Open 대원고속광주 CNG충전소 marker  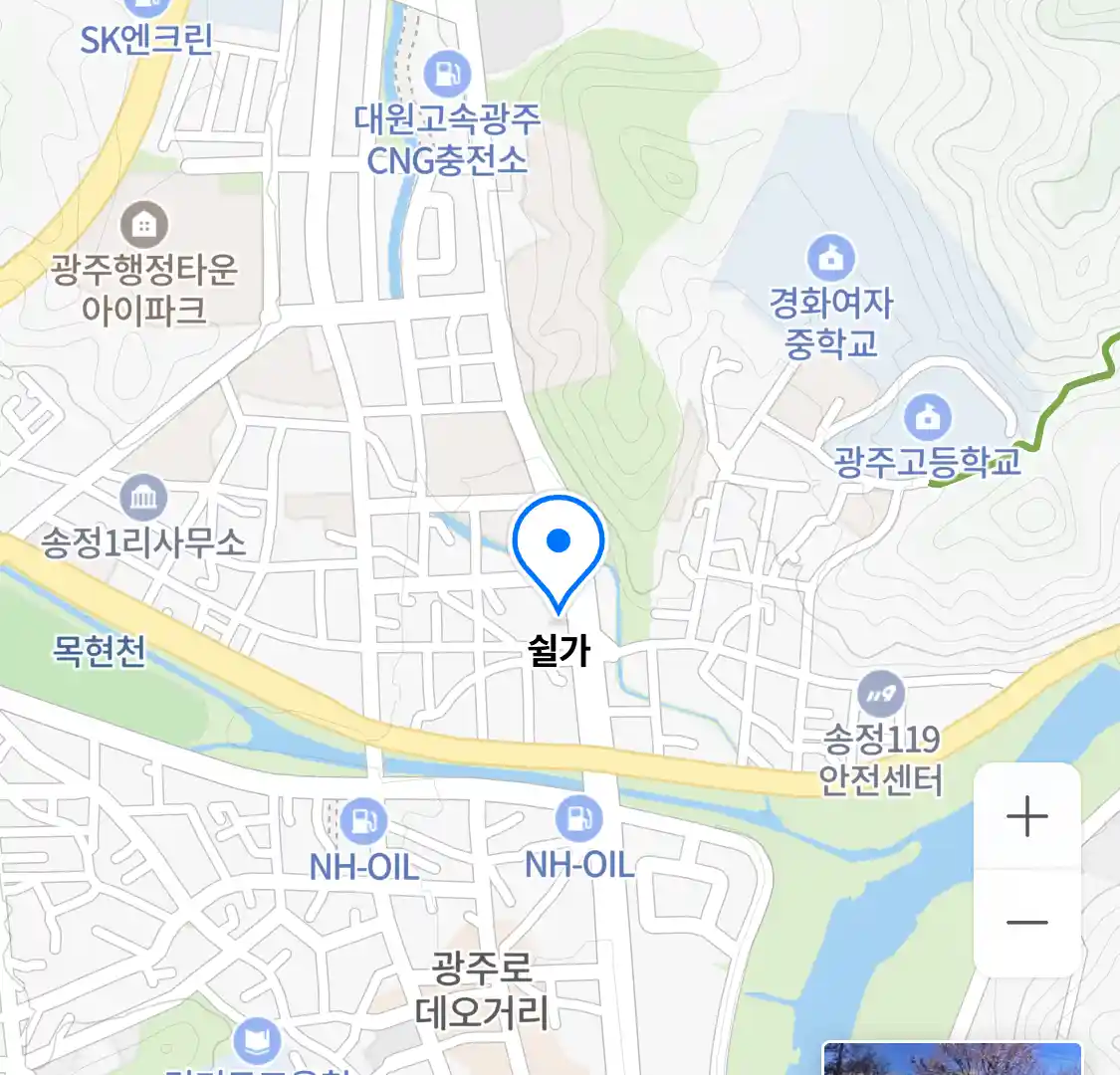click(x=447, y=73)
